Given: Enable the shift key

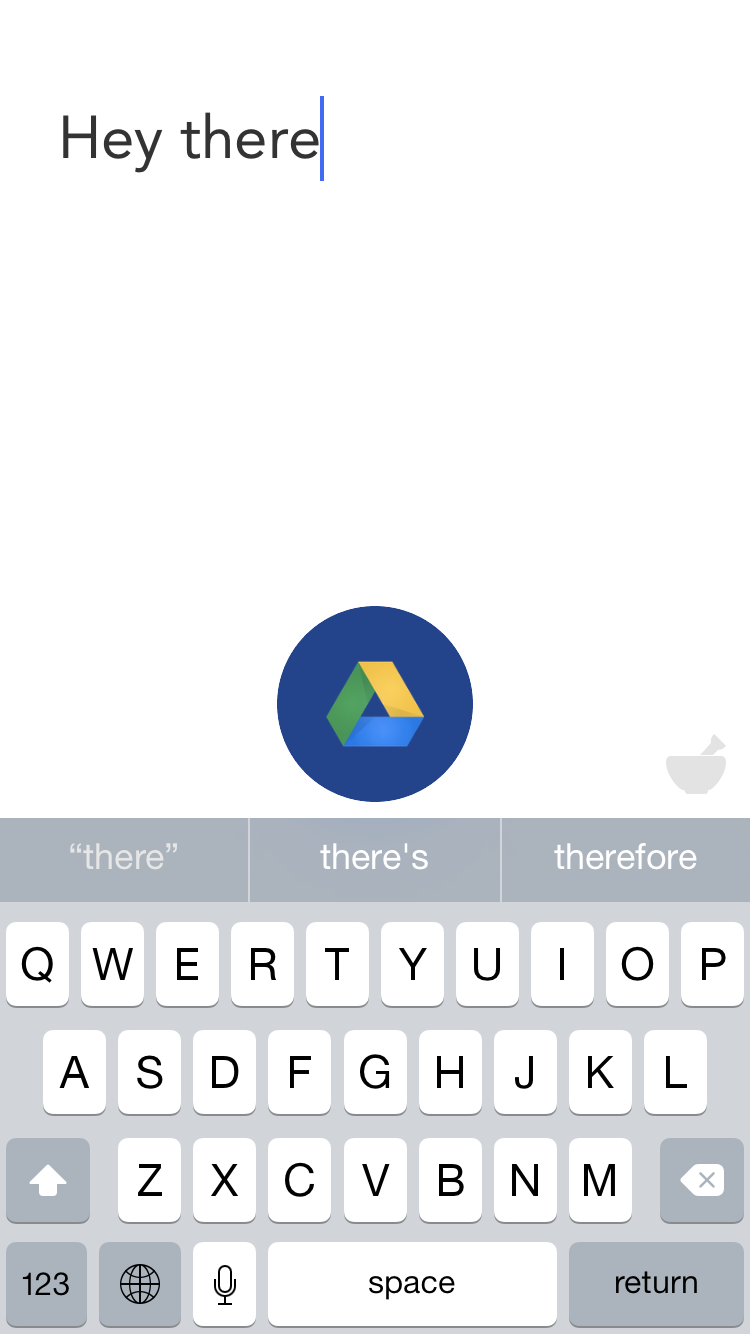Looking at the screenshot, I should tap(48, 1180).
